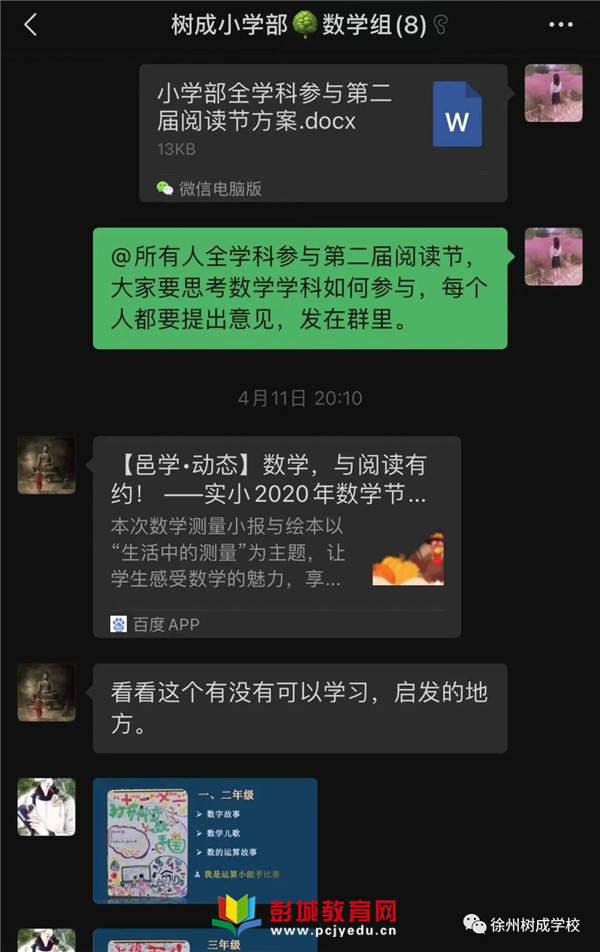The width and height of the screenshot is (600, 952).
Task: Open the 邑学·动态 shared article card
Action: (x=277, y=536)
